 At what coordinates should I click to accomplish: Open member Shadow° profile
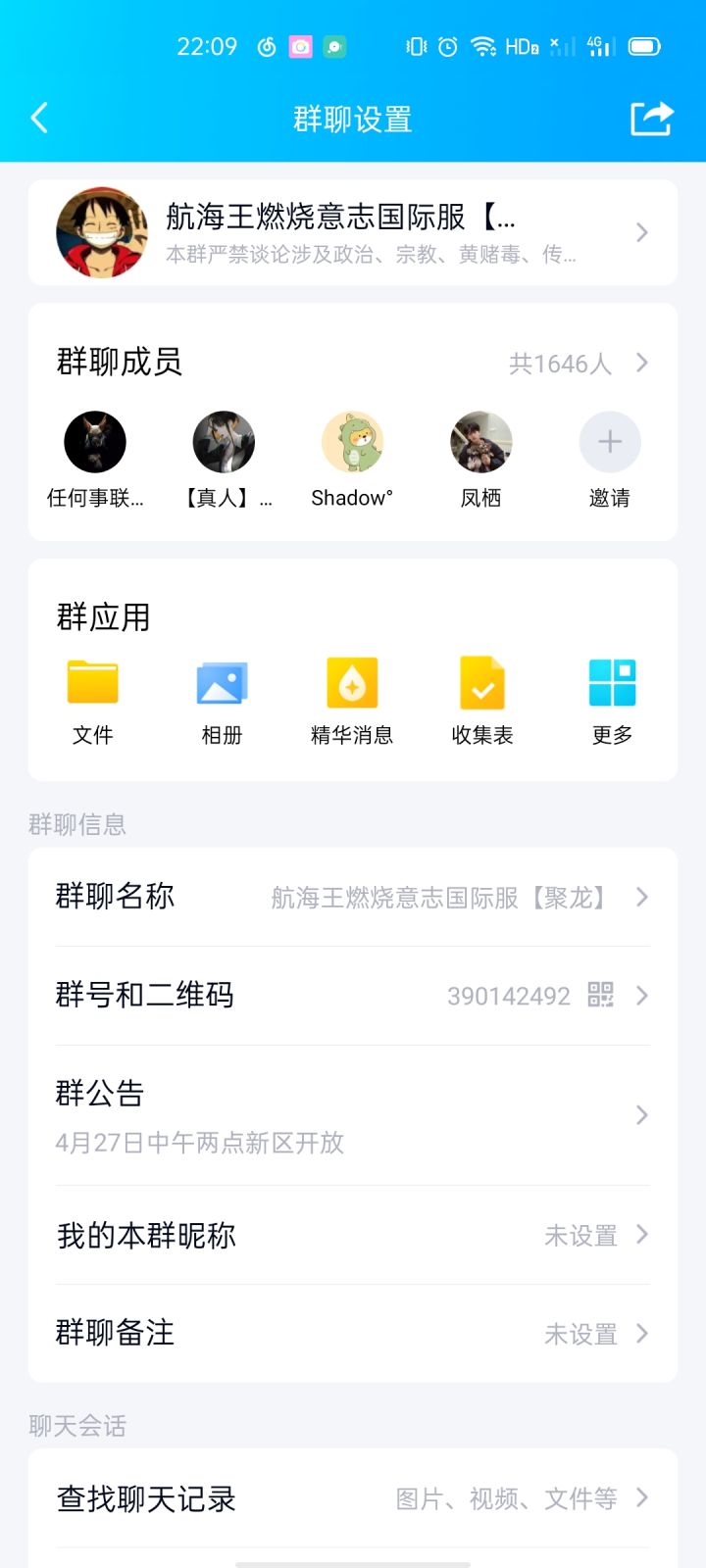(x=351, y=442)
